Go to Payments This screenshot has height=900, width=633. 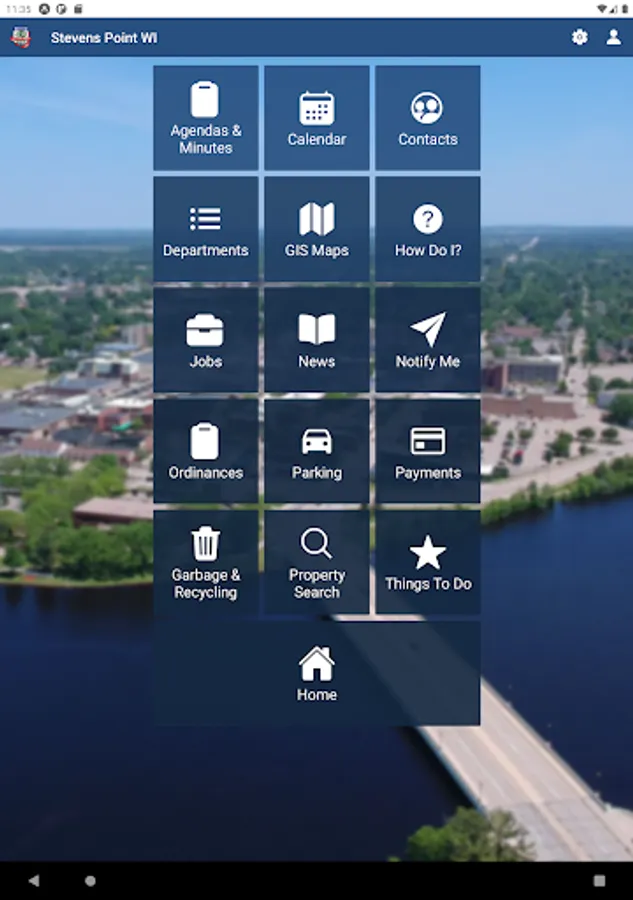pos(428,451)
